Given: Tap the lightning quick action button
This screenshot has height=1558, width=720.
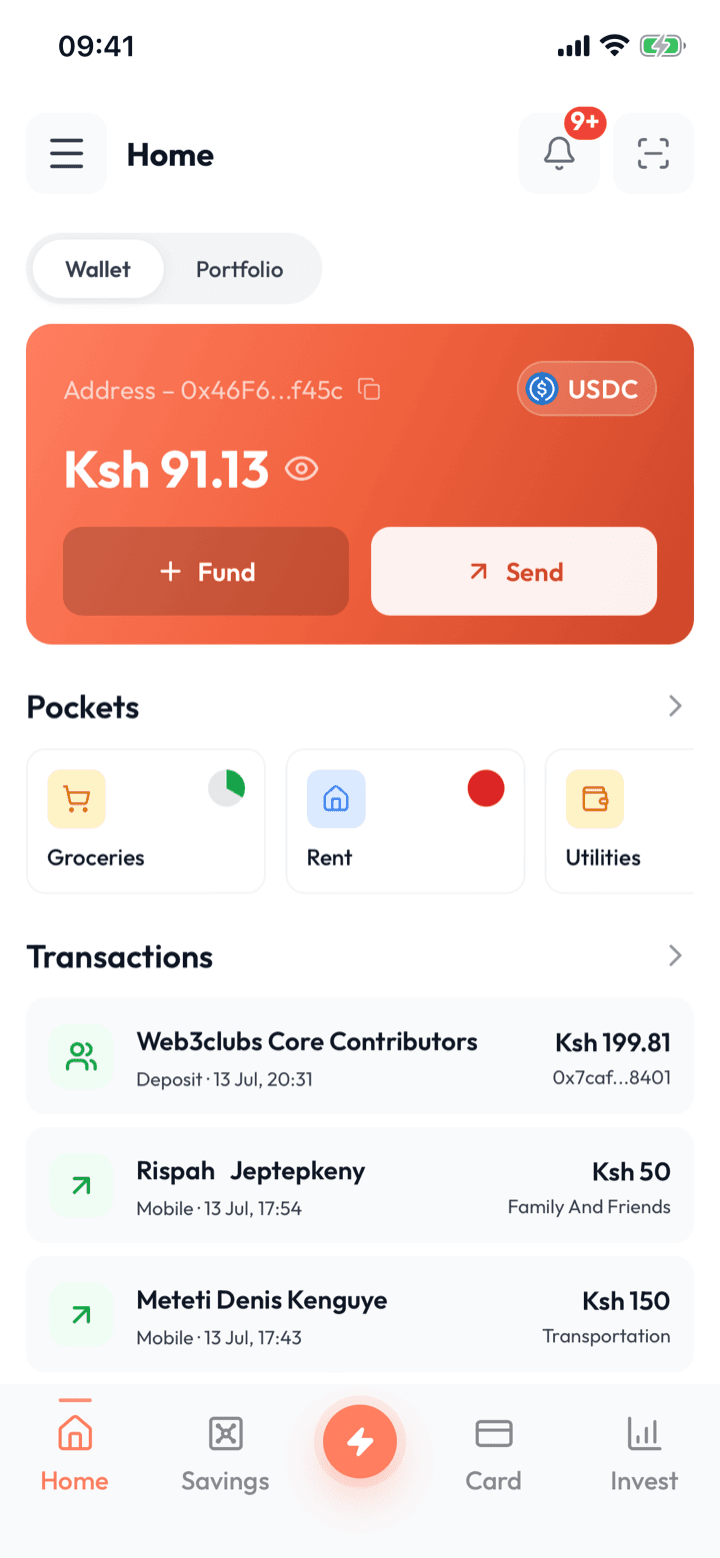Looking at the screenshot, I should coord(360,1441).
